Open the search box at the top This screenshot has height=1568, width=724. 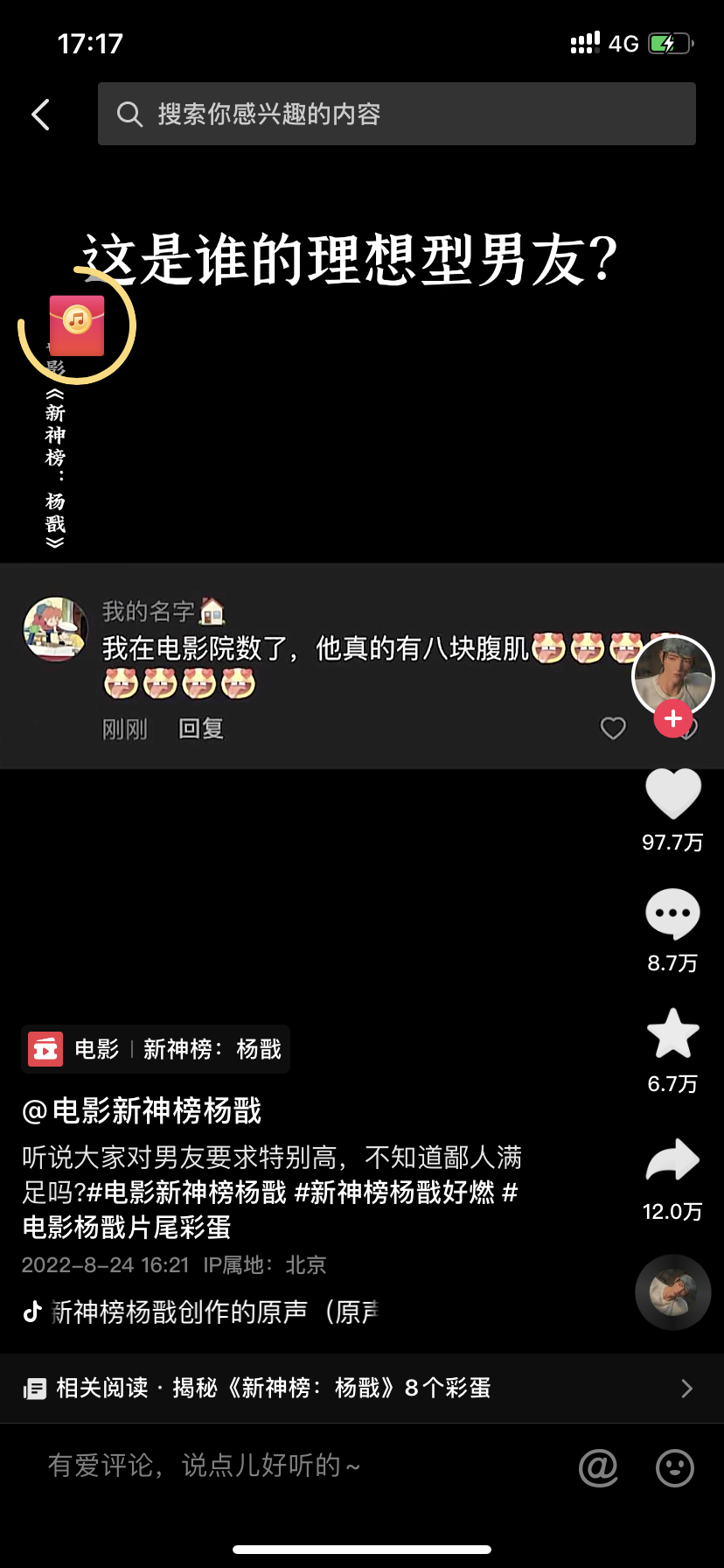[x=396, y=114]
